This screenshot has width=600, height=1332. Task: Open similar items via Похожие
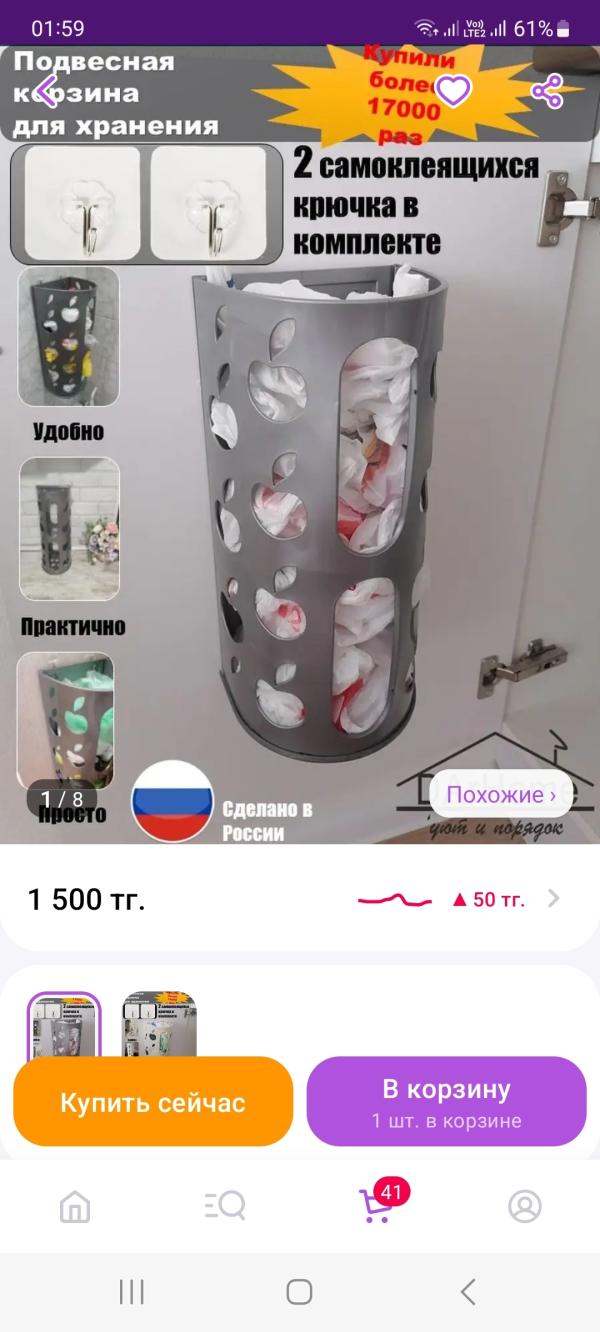501,795
